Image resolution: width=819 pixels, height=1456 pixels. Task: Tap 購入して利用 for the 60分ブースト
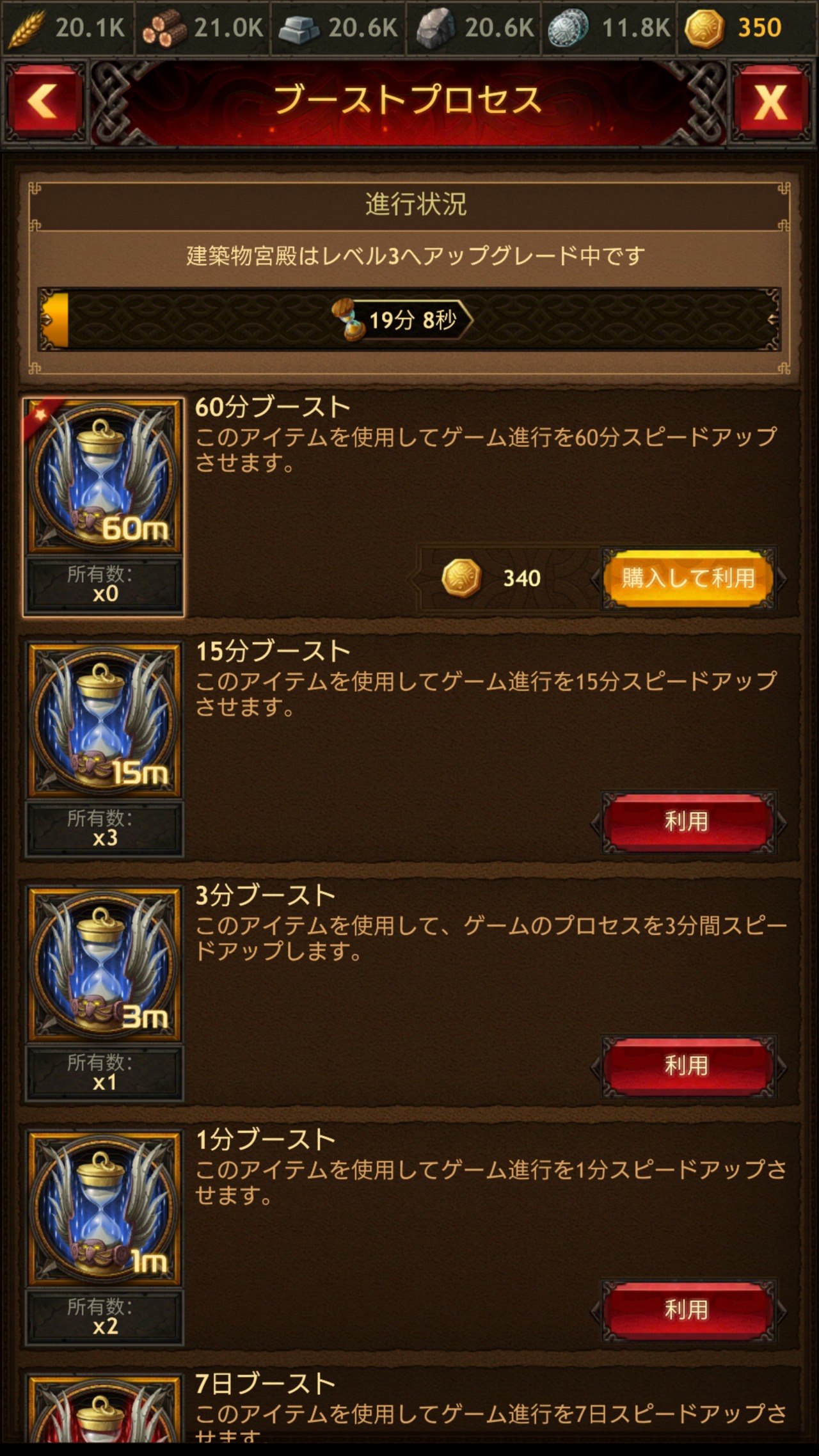point(688,578)
